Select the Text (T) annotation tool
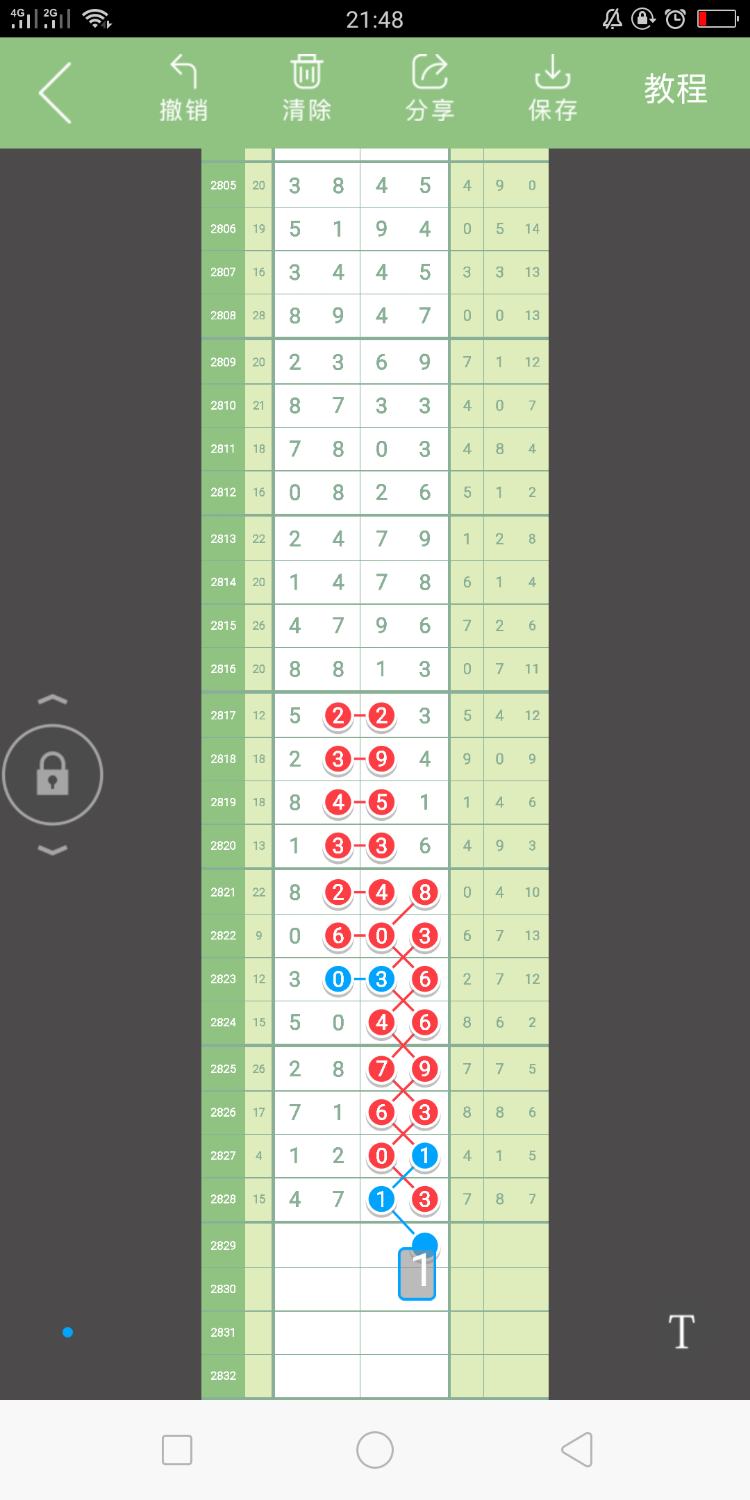 click(681, 1331)
